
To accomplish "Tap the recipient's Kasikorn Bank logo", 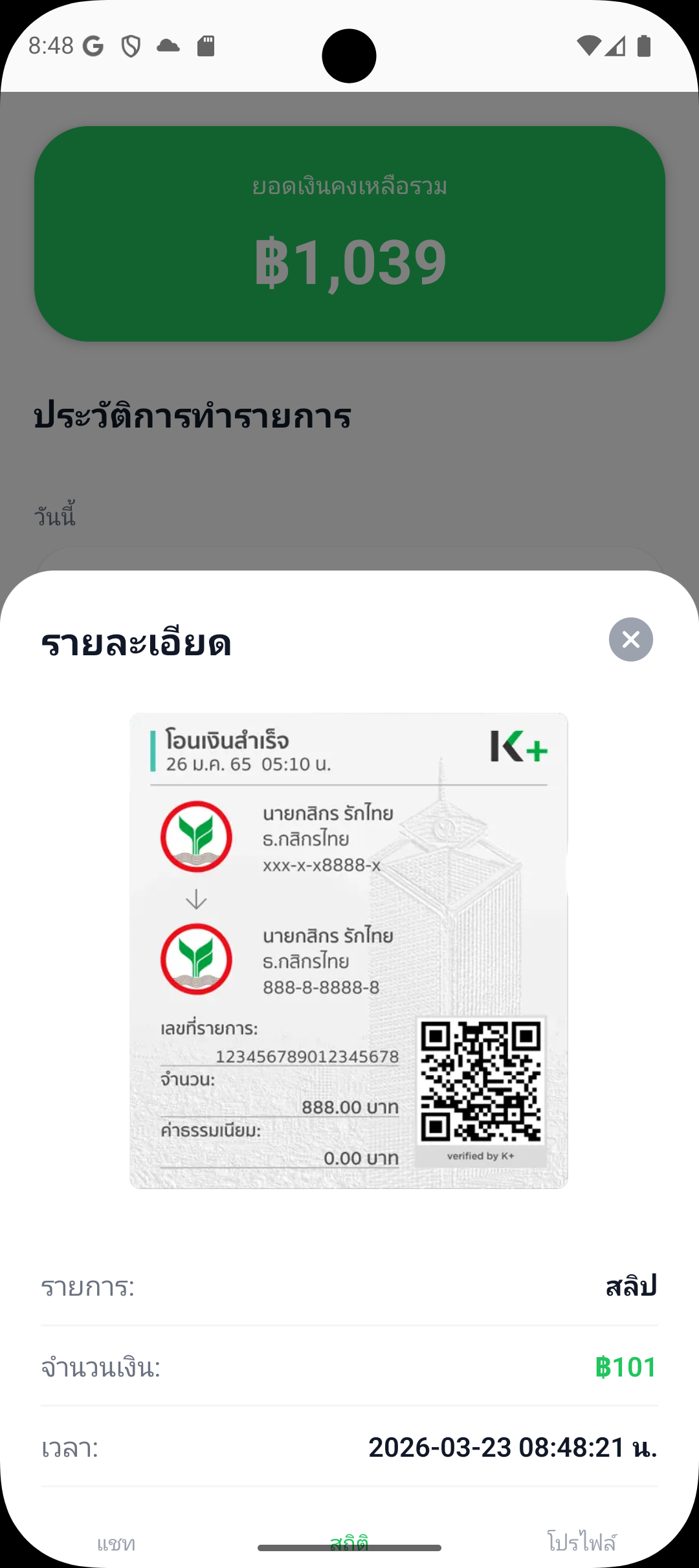I will pyautogui.click(x=196, y=959).
